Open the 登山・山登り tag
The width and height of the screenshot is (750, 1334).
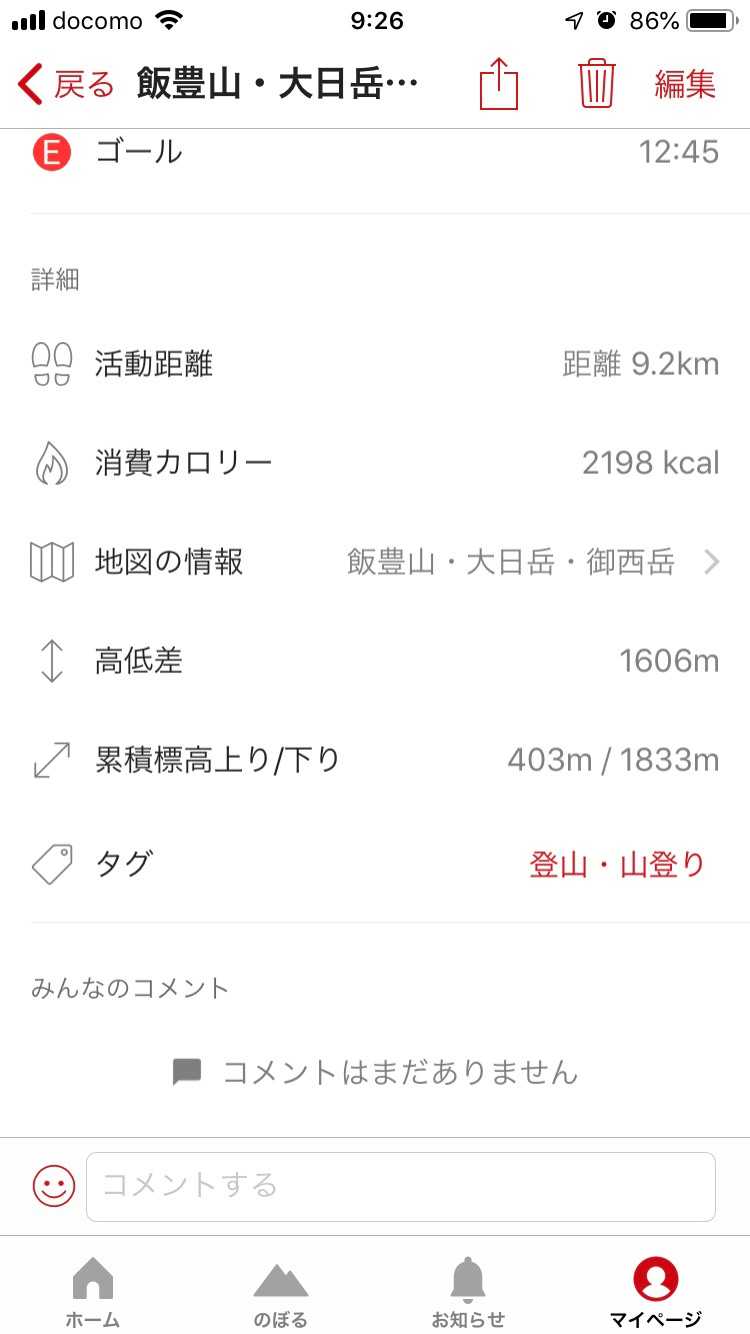617,864
